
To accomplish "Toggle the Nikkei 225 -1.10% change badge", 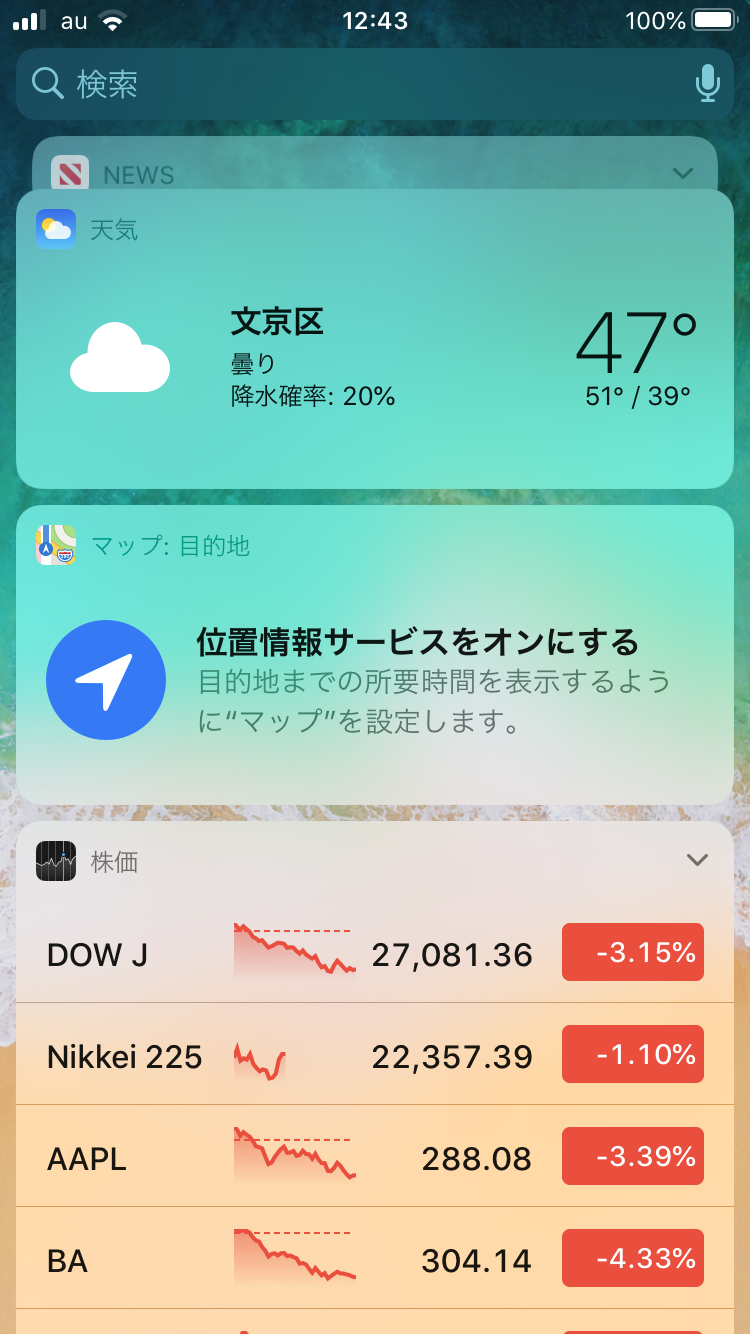I will (x=633, y=1054).
